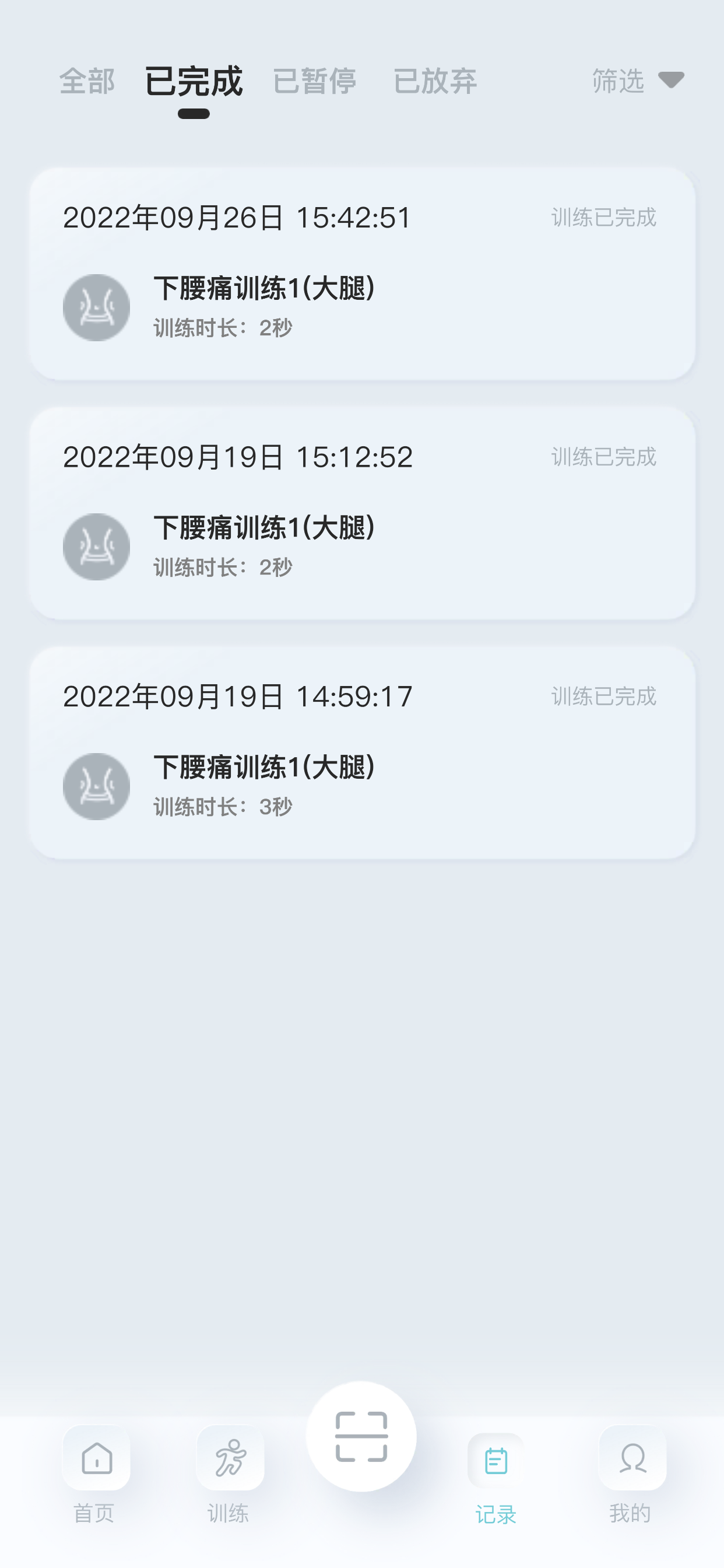This screenshot has width=724, height=1568.
Task: Switch to the 全部 tab
Action: [x=87, y=81]
